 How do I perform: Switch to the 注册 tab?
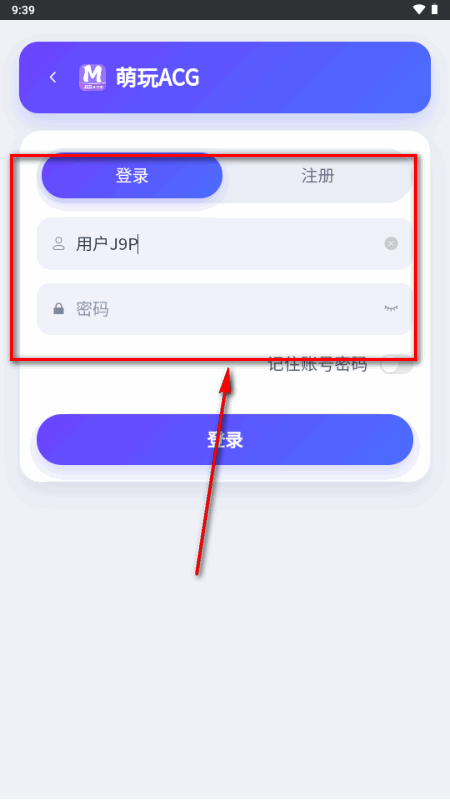pyautogui.click(x=317, y=176)
